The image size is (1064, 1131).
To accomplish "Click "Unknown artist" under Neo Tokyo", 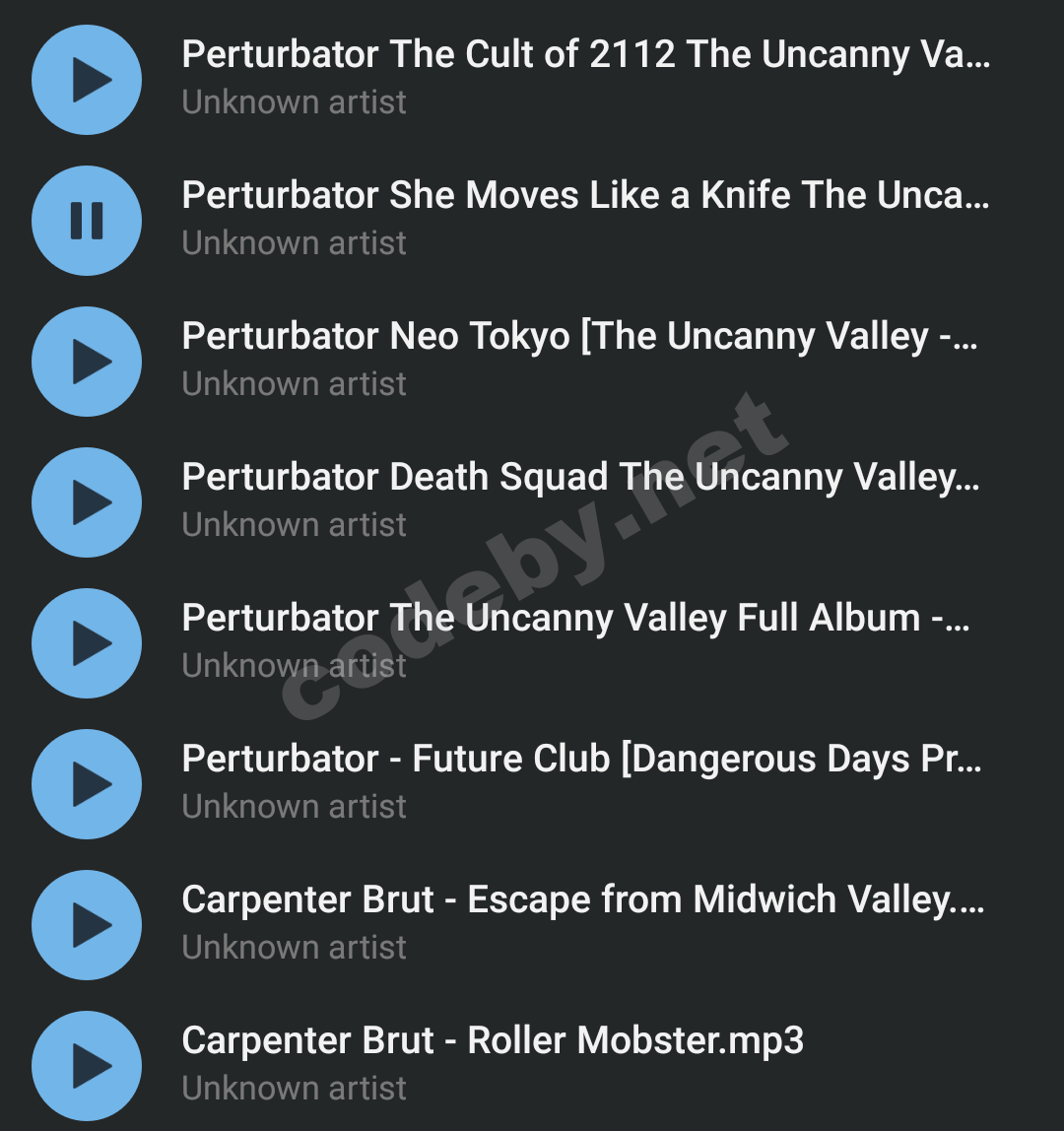I will point(294,383).
